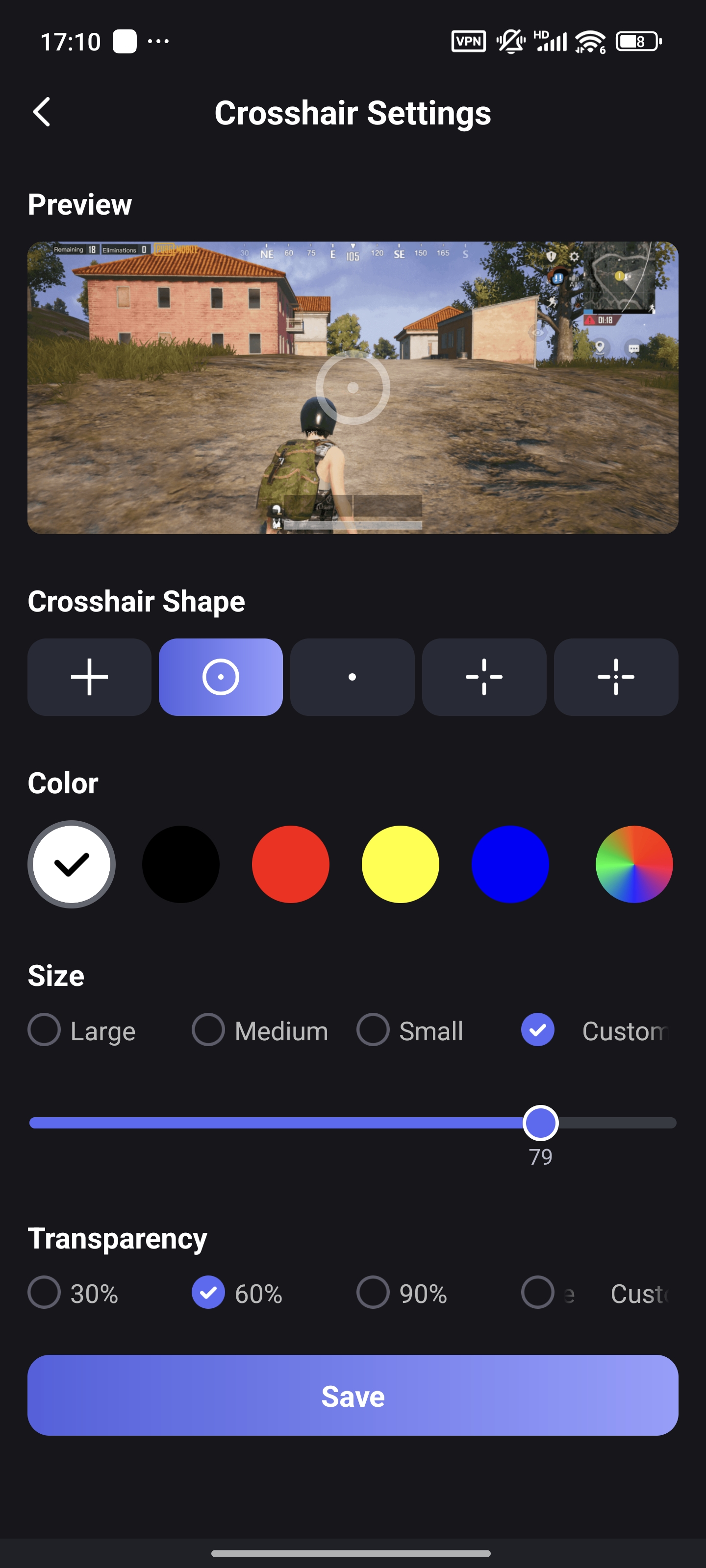The image size is (706, 1568).
Task: Select Large crosshair size
Action: pyautogui.click(x=45, y=1030)
